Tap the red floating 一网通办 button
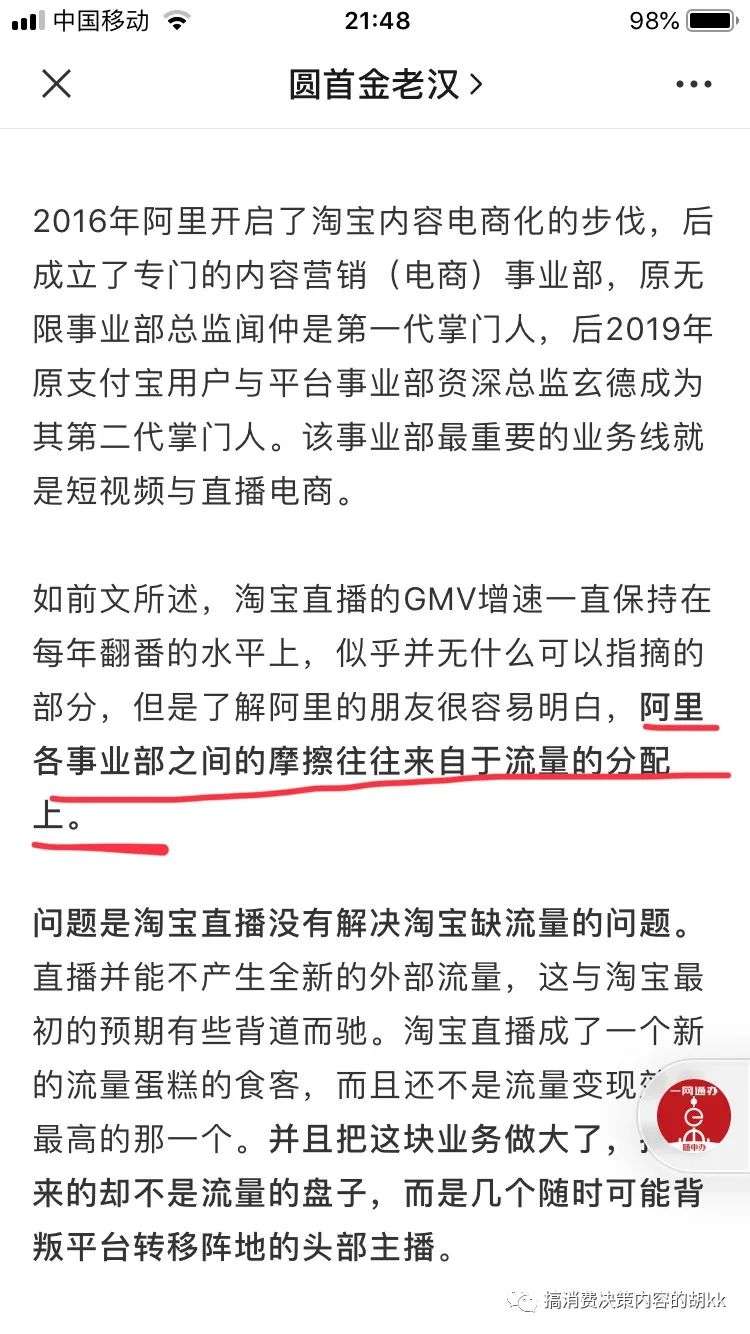This screenshot has height=1334, width=750. click(693, 1115)
